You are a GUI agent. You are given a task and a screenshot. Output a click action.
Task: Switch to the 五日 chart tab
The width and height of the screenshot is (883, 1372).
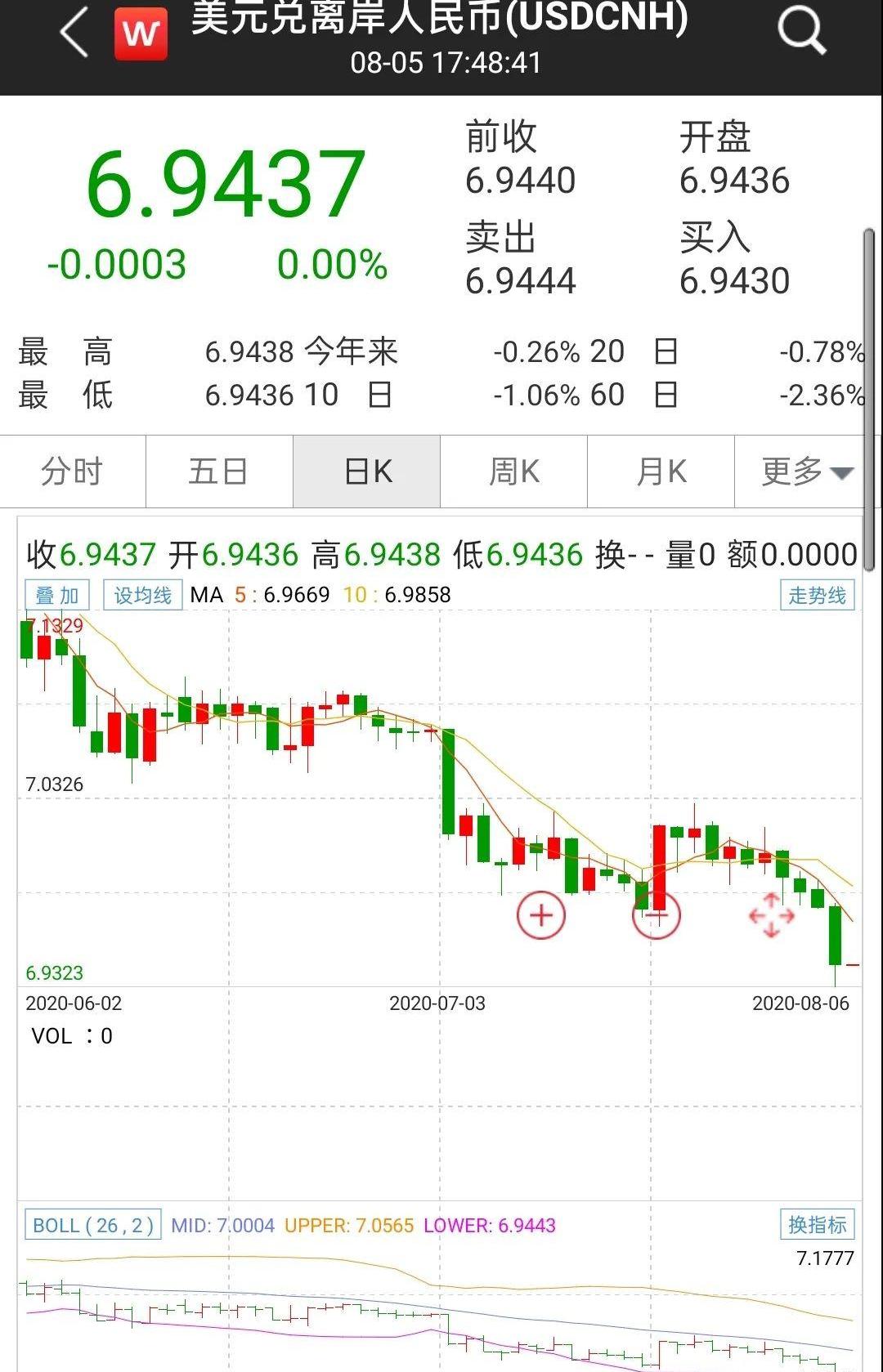[x=219, y=471]
